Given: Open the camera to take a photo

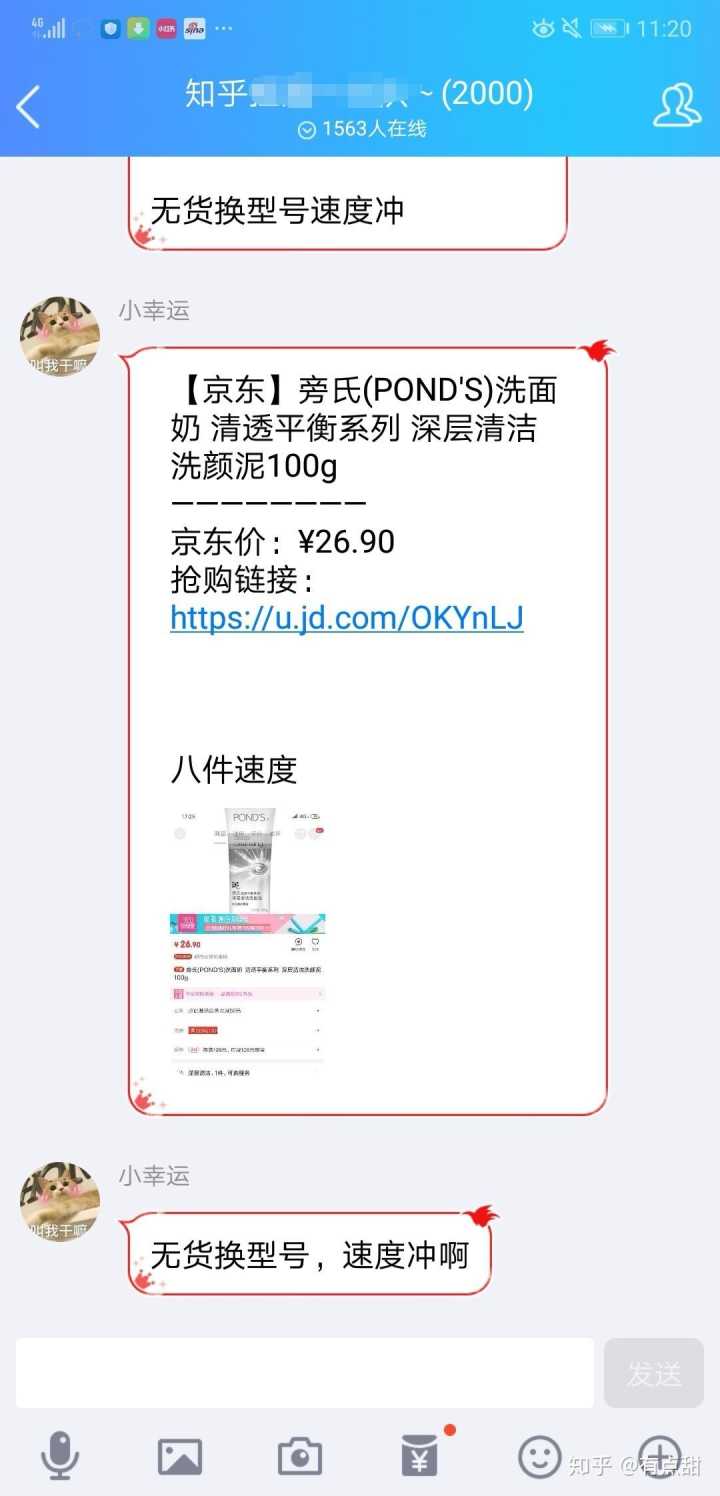Looking at the screenshot, I should [x=300, y=1456].
